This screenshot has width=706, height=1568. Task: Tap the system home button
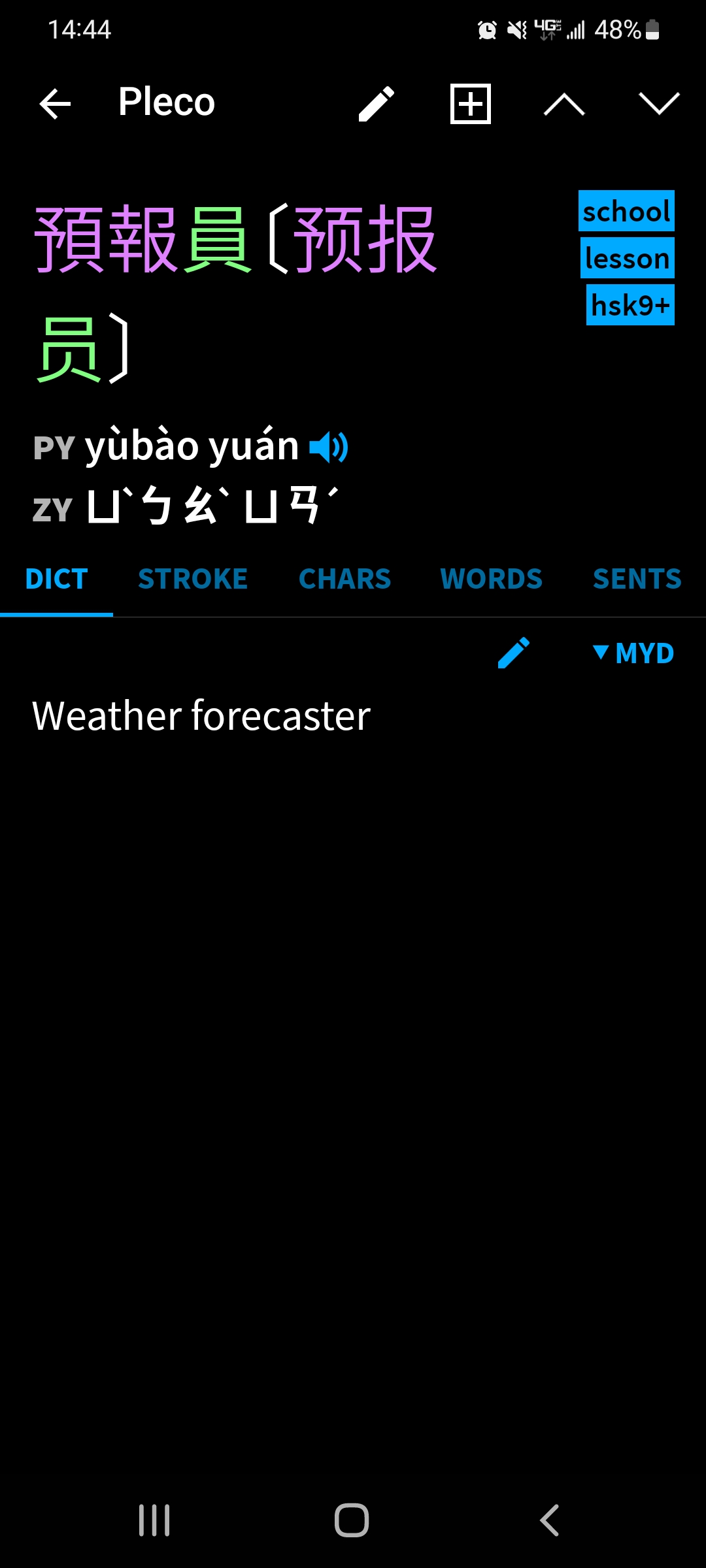pos(352,1520)
